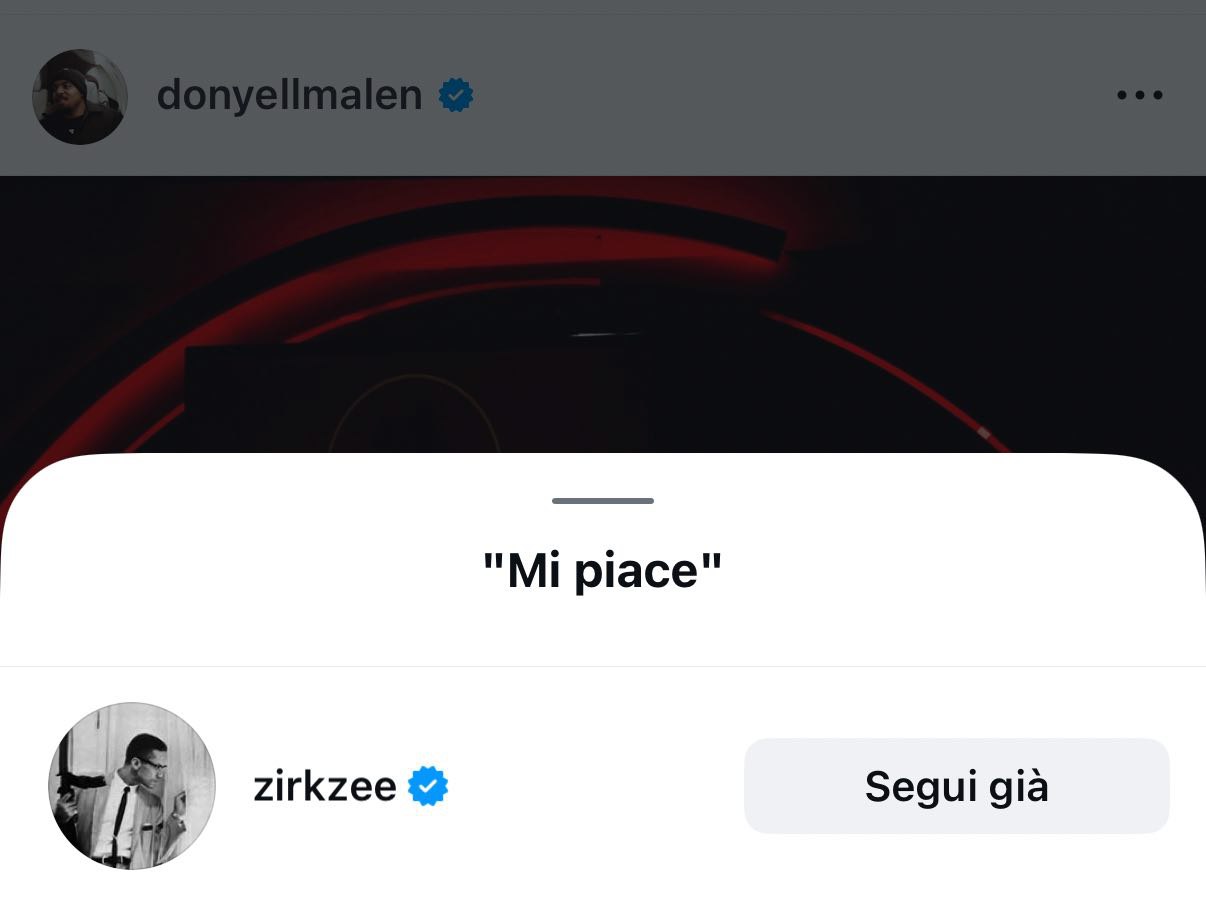The width and height of the screenshot is (1206, 910).
Task: Open the donyellmalen username link
Action: coord(289,96)
